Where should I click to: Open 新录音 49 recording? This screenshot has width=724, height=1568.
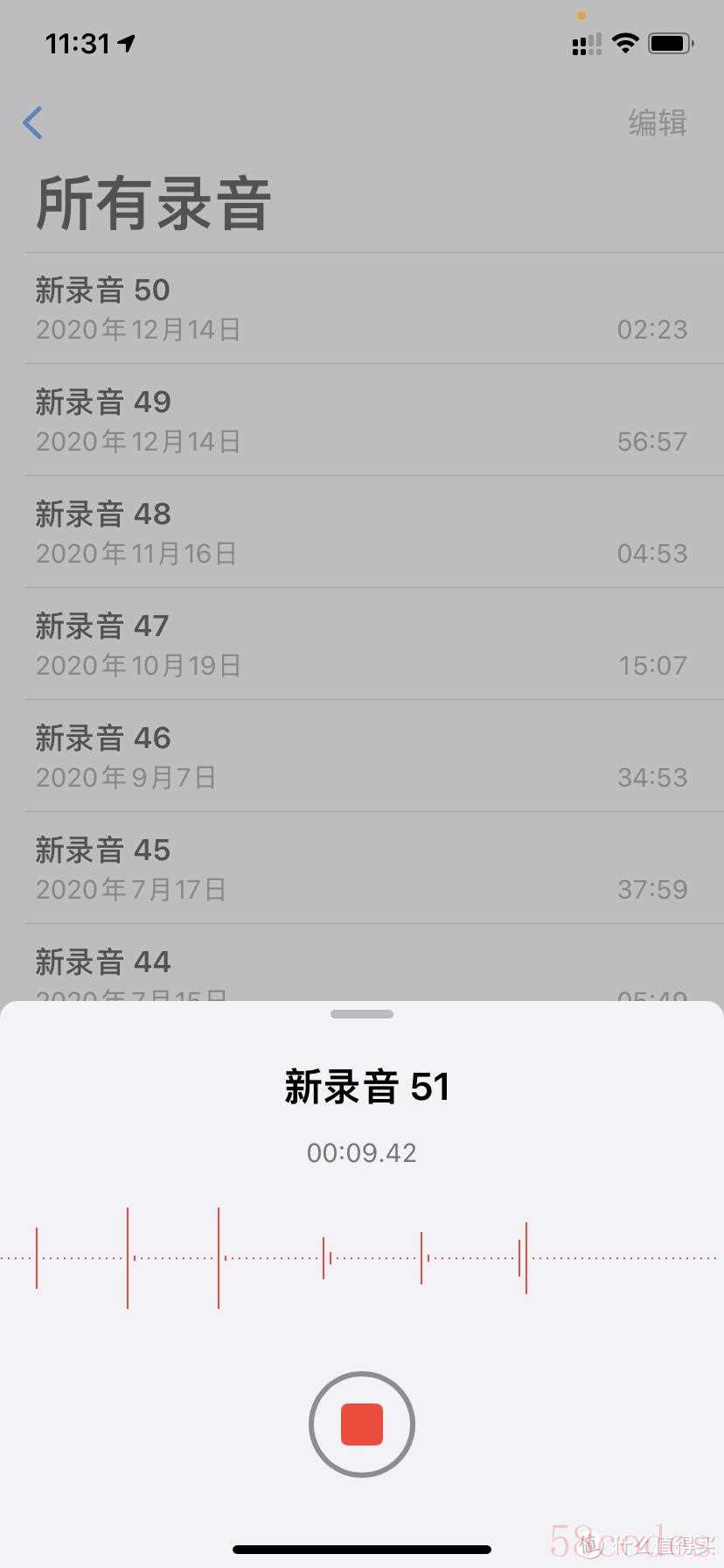click(x=362, y=421)
